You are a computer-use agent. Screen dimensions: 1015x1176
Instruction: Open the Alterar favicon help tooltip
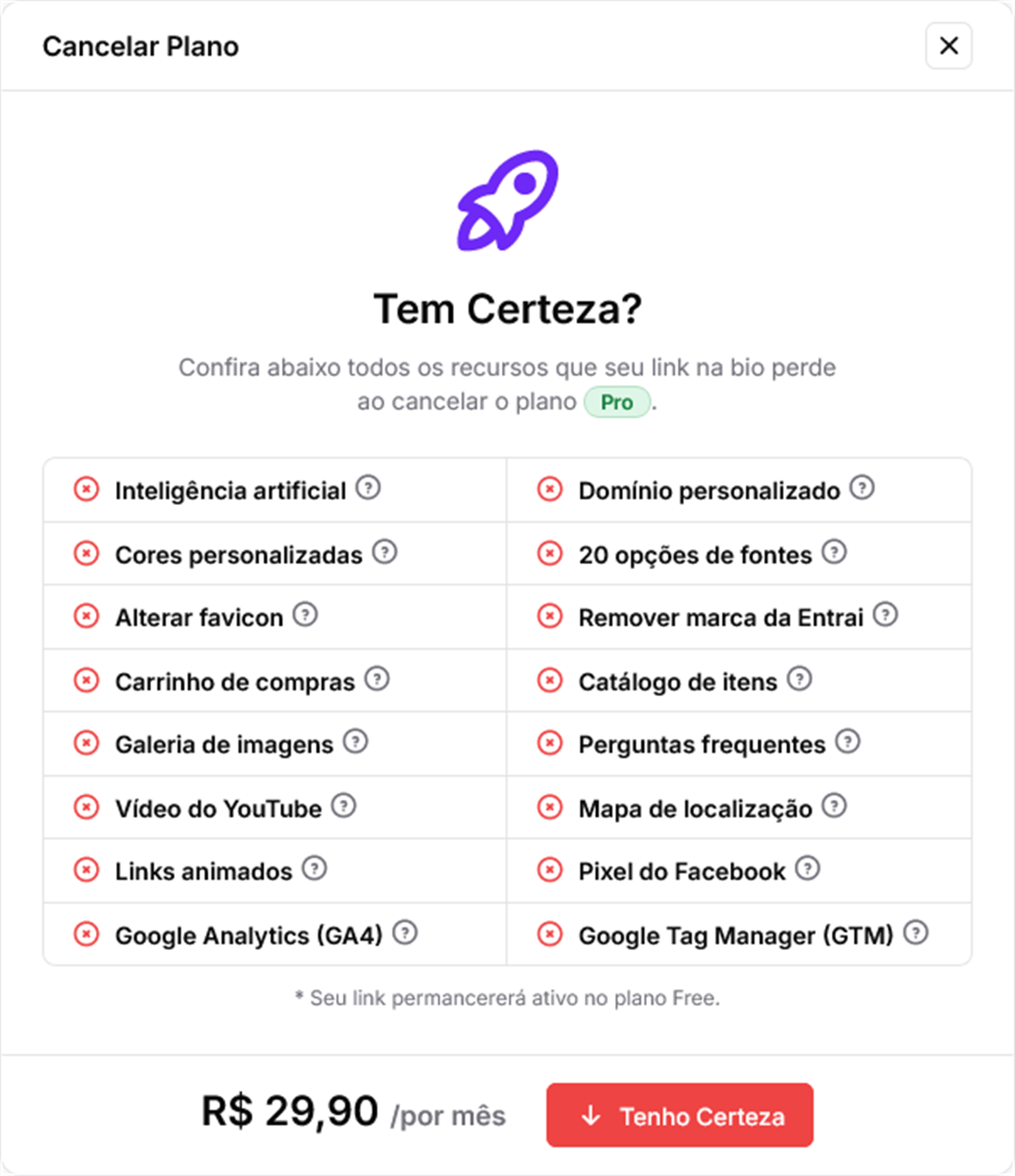click(x=304, y=614)
